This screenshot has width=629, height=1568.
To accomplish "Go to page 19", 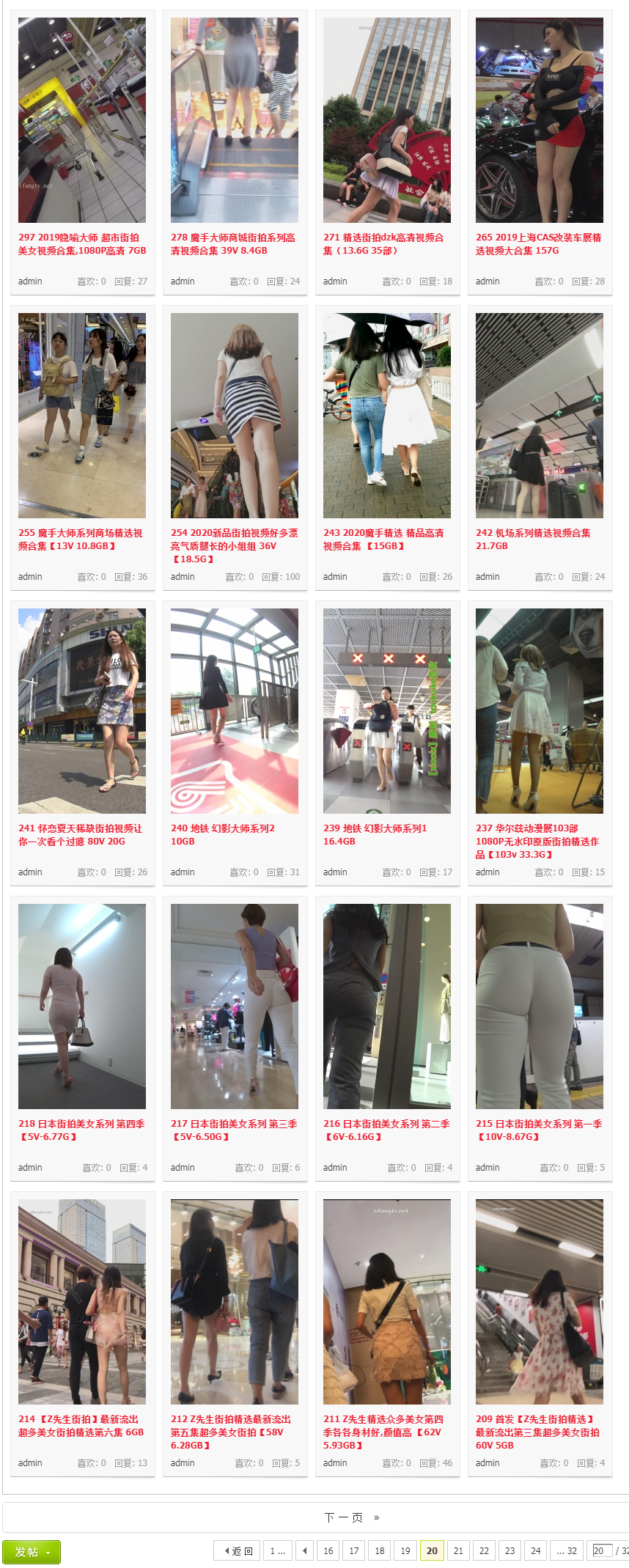I will pyautogui.click(x=405, y=1550).
